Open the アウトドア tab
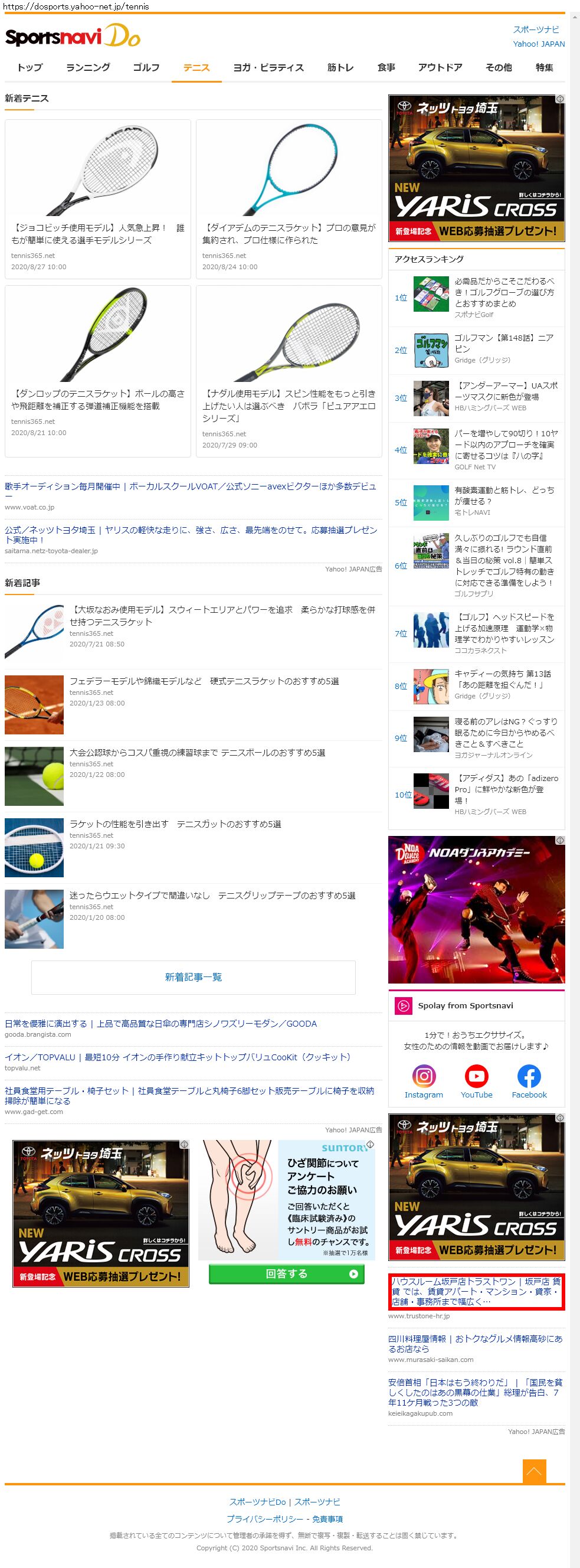580x1568 pixels. (x=440, y=67)
